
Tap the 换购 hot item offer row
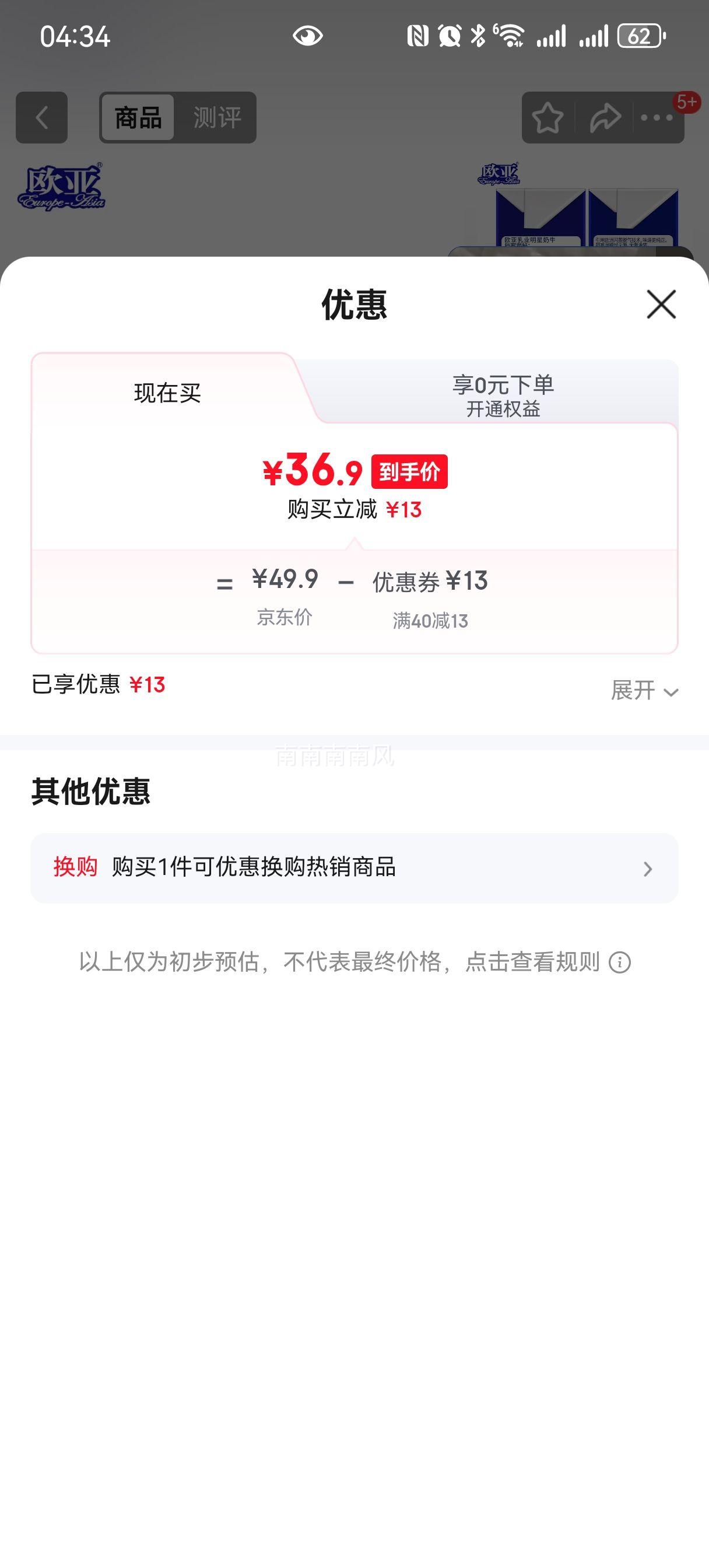coord(254,869)
